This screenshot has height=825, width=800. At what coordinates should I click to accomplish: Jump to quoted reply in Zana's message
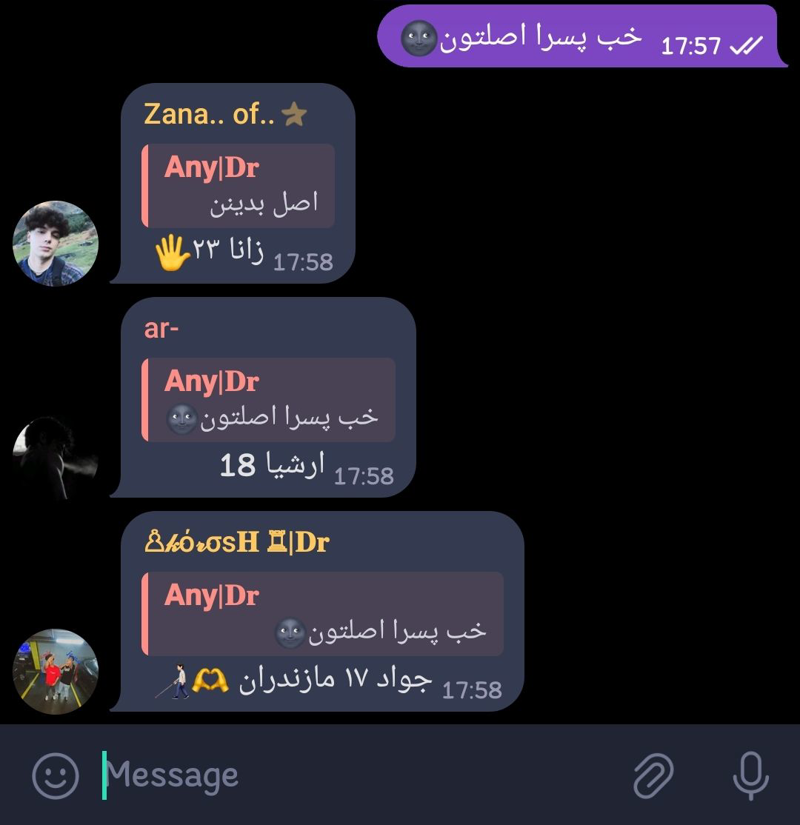[238, 186]
